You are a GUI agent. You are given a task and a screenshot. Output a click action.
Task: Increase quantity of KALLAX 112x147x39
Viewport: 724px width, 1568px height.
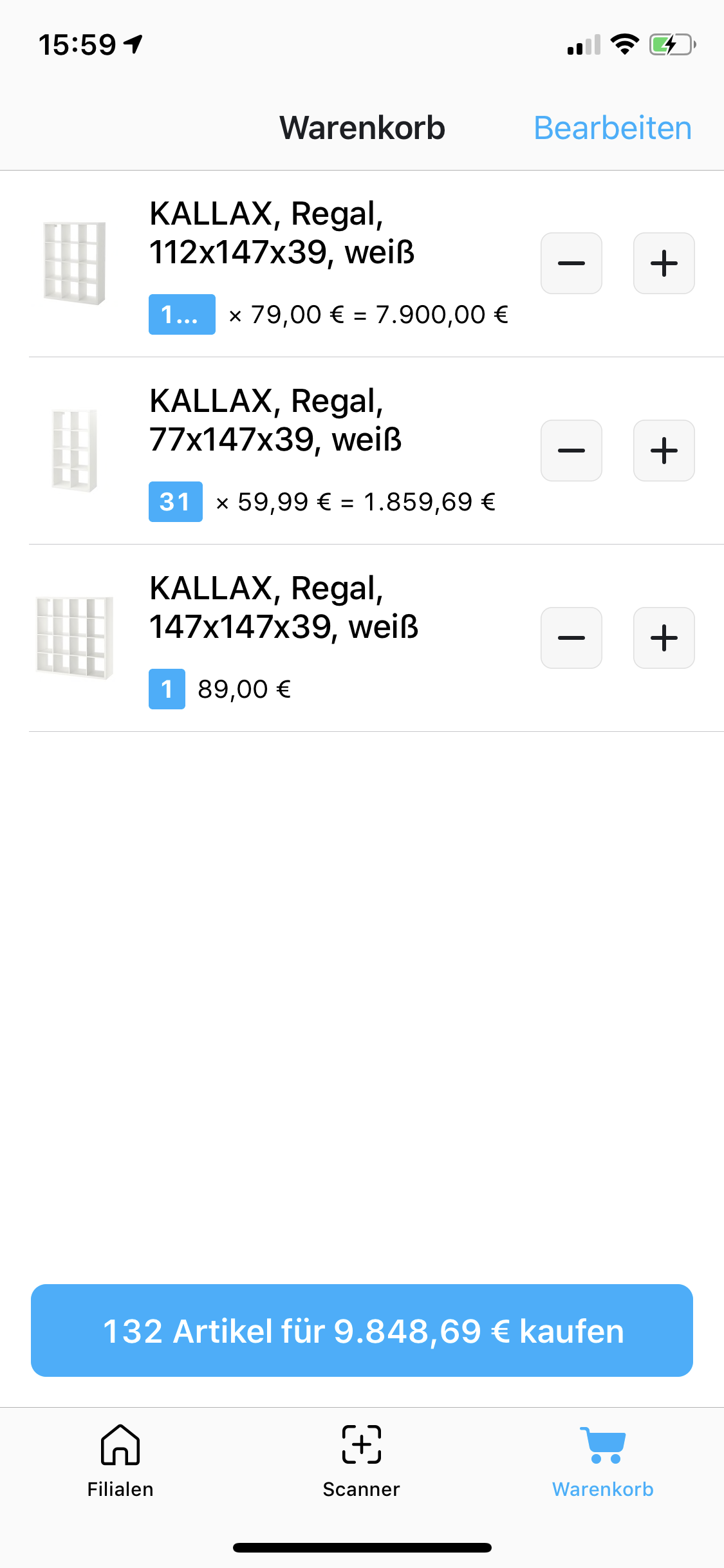pos(664,263)
